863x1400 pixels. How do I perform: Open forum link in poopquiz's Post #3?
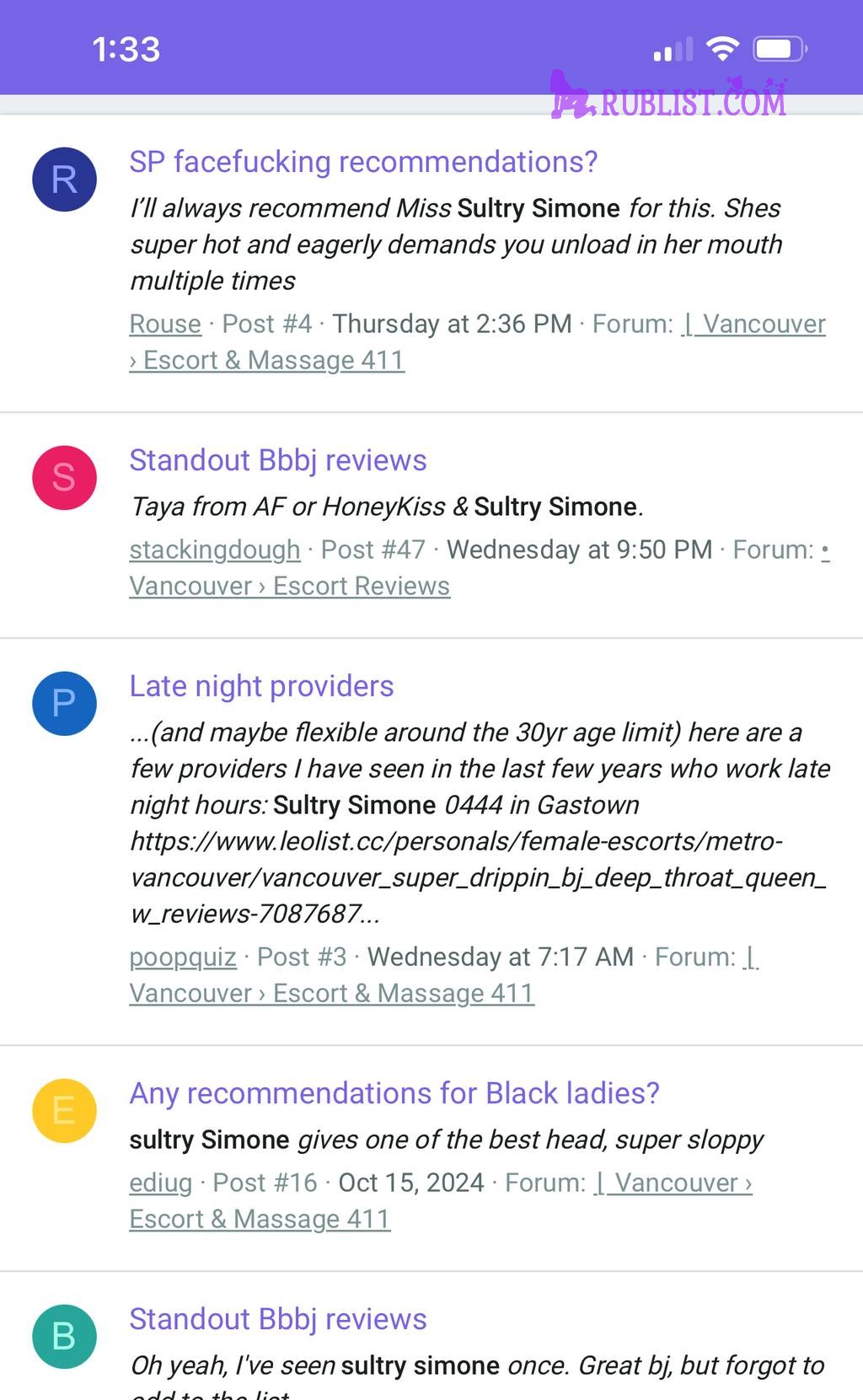(x=331, y=993)
